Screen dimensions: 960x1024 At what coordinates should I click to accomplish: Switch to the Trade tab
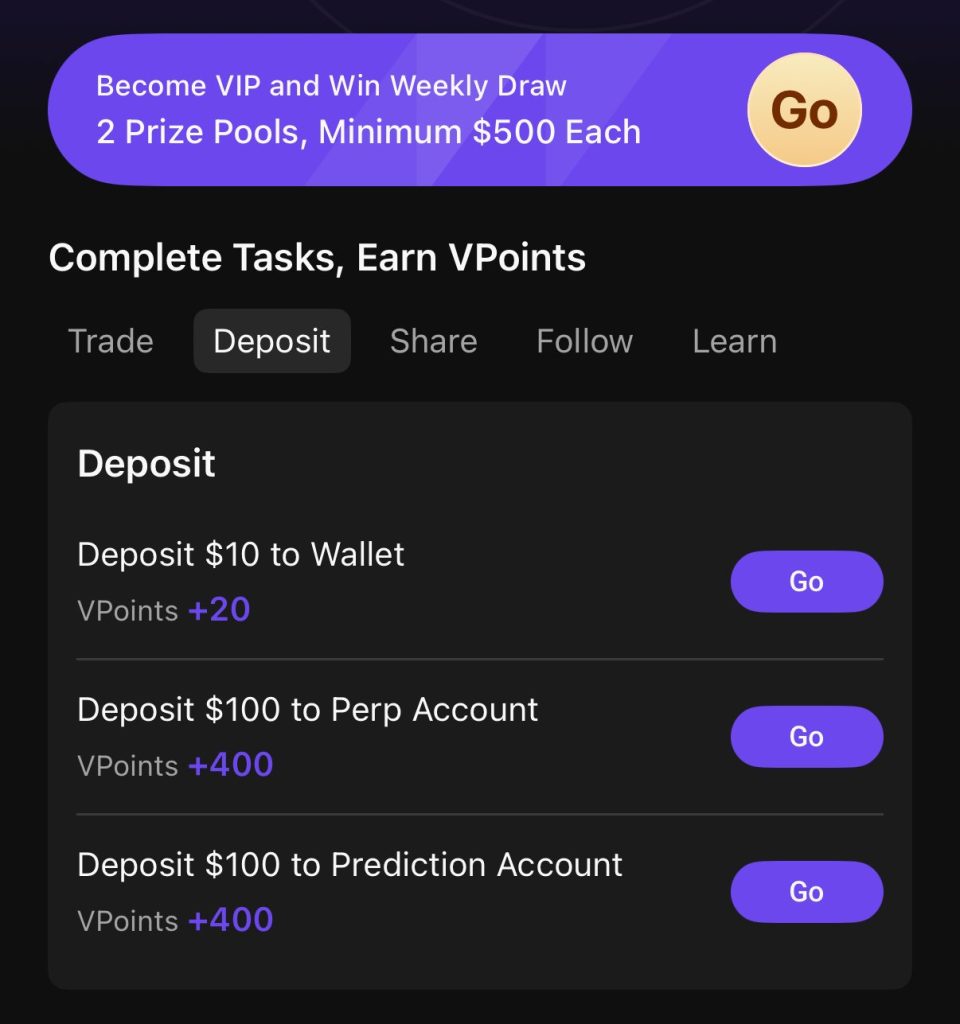pos(111,341)
